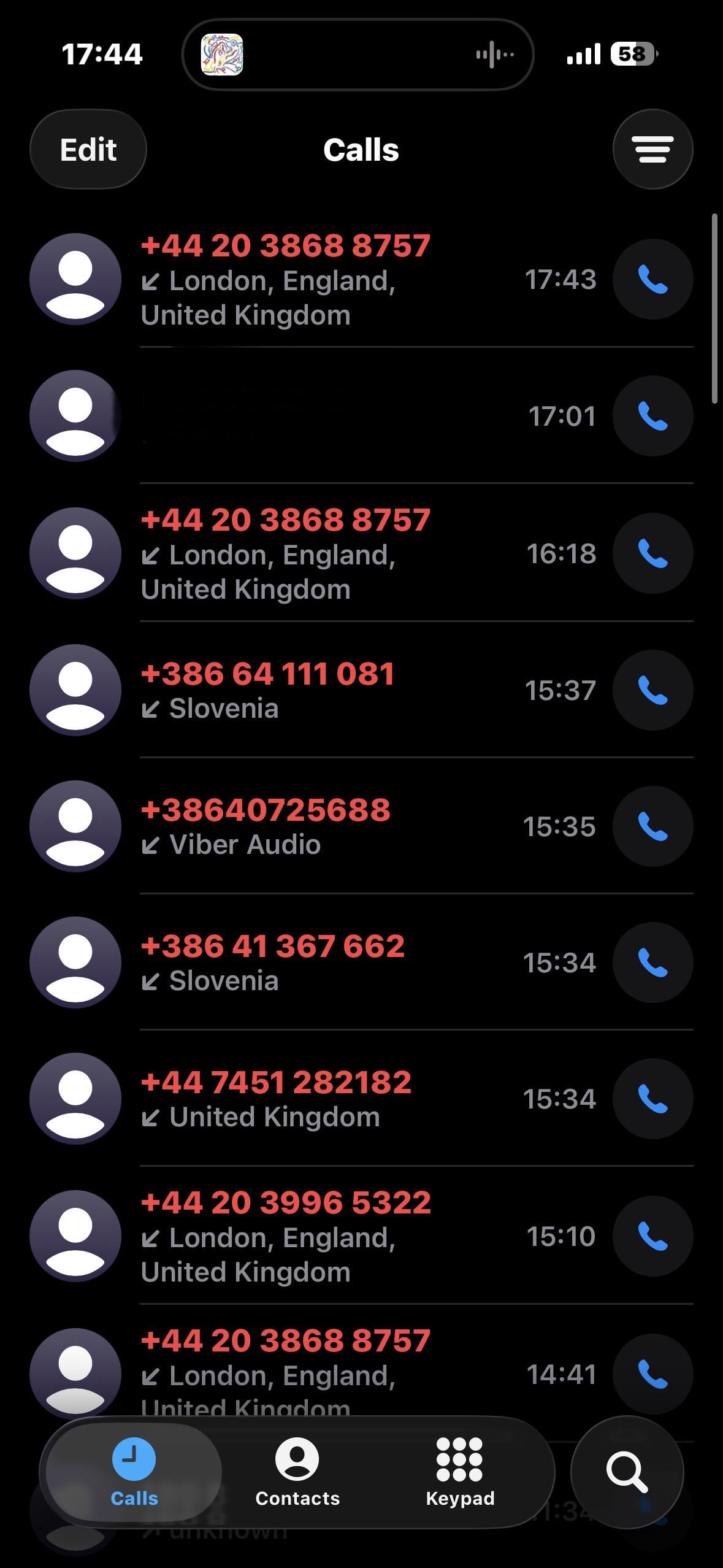
Task: Open call from +386 64 111 081
Action: [307, 690]
